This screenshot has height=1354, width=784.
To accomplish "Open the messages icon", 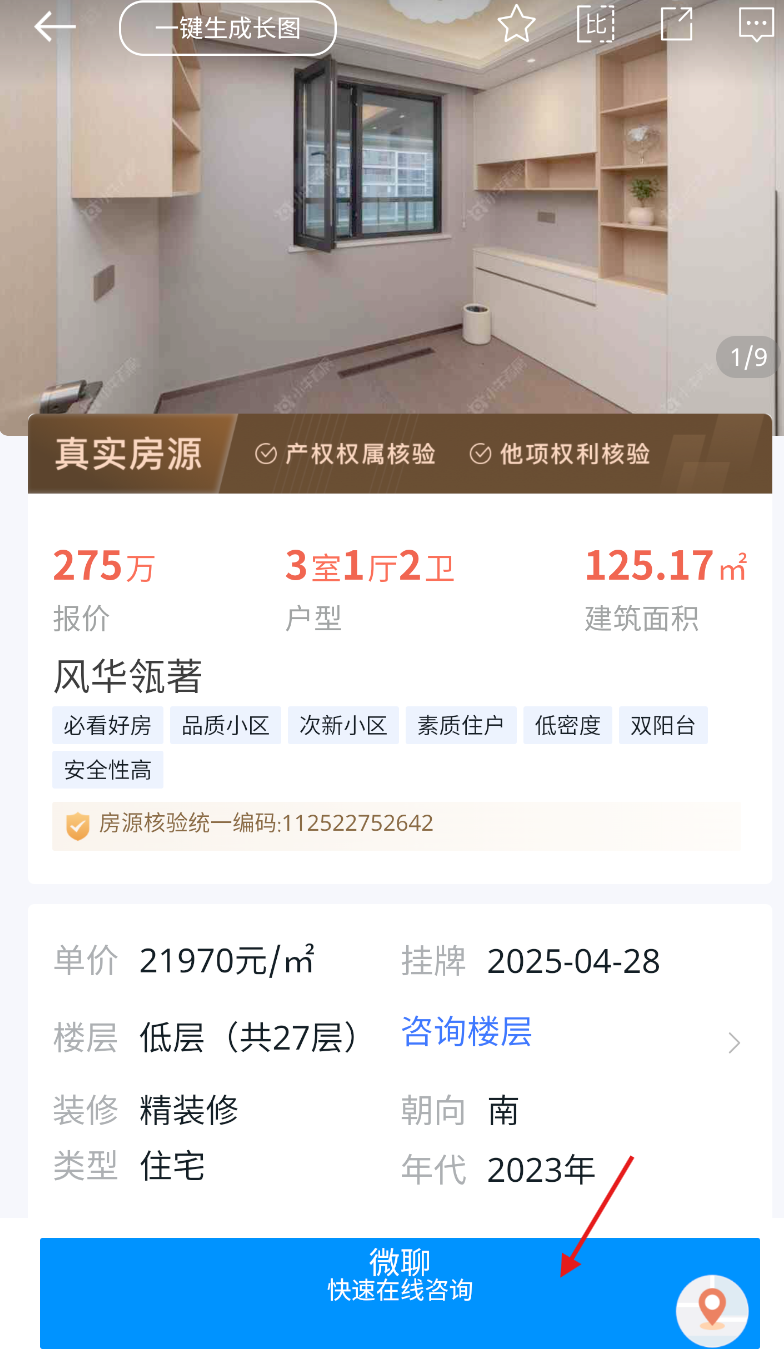I will 755,25.
